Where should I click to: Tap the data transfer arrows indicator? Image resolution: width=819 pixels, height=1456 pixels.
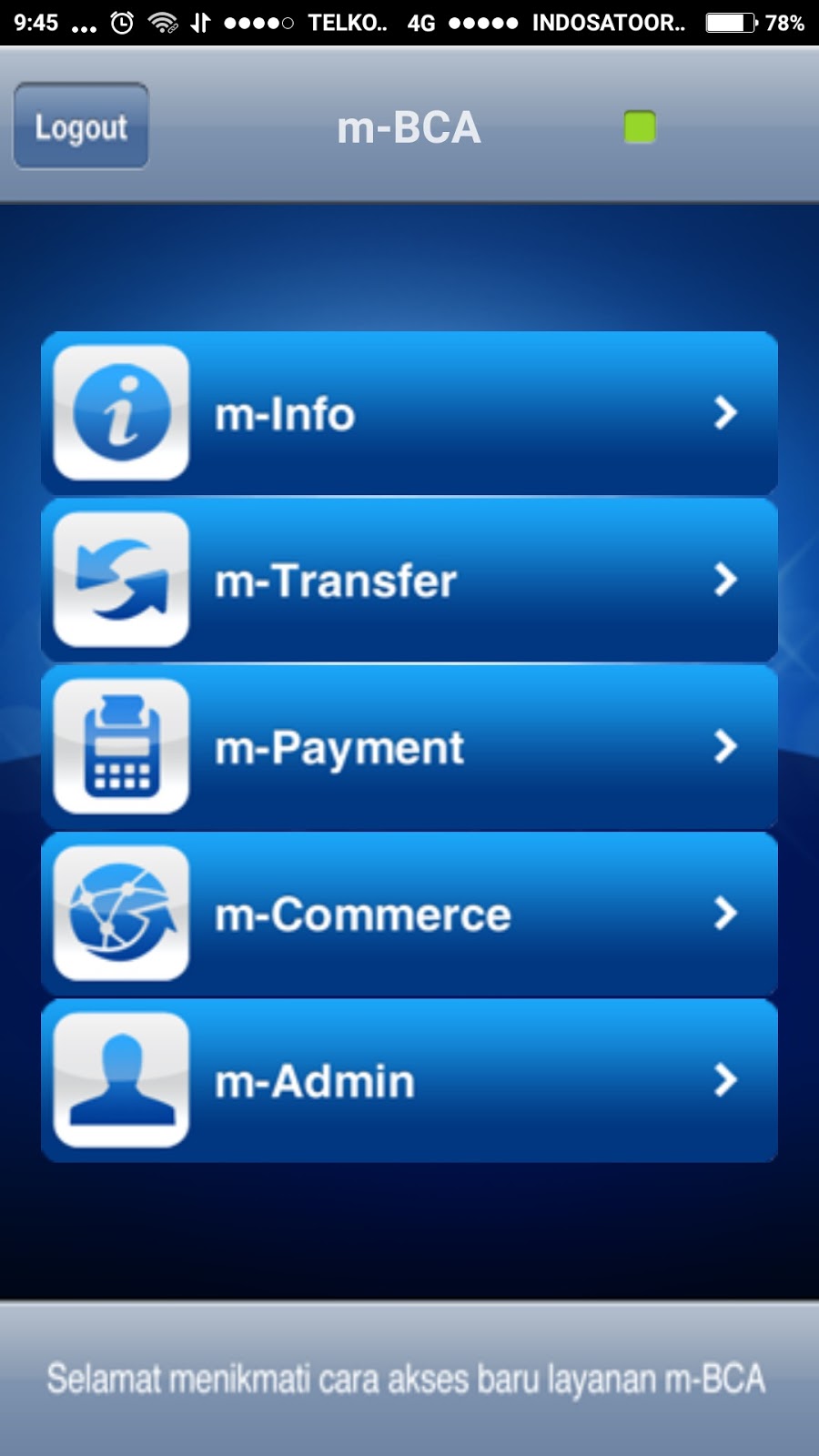pyautogui.click(x=204, y=22)
